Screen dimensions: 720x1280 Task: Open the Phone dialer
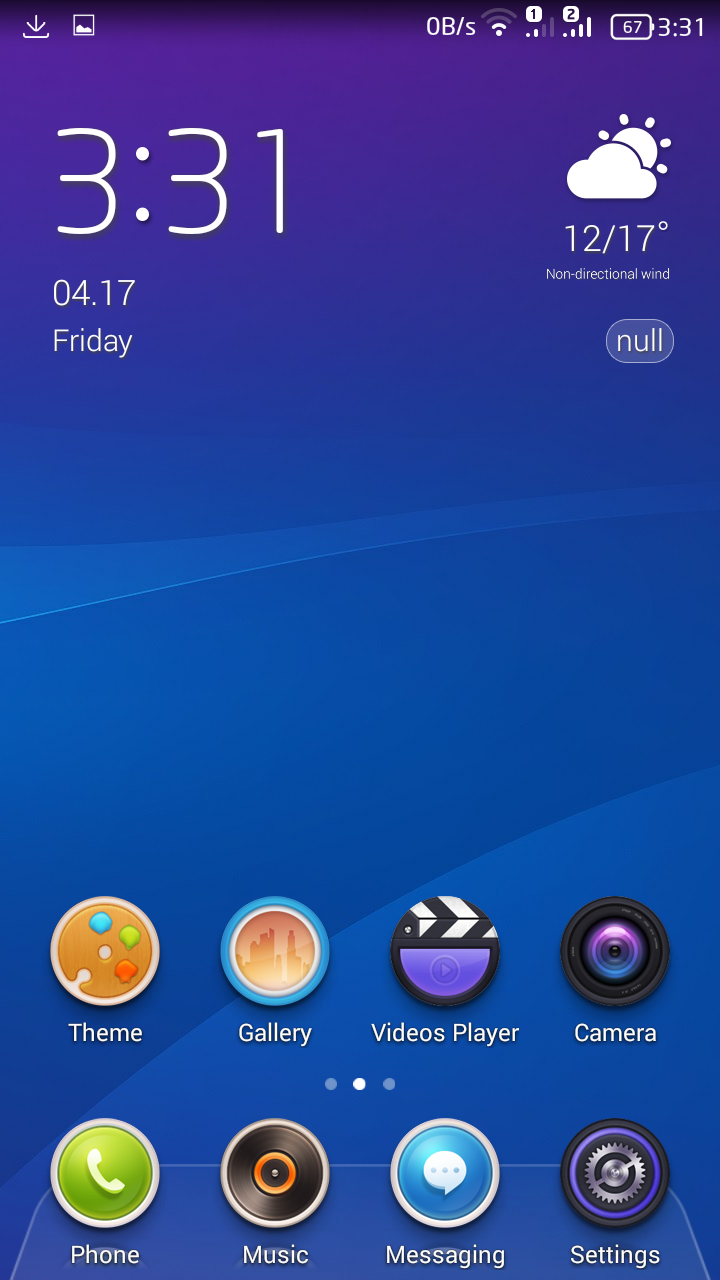[x=105, y=1173]
